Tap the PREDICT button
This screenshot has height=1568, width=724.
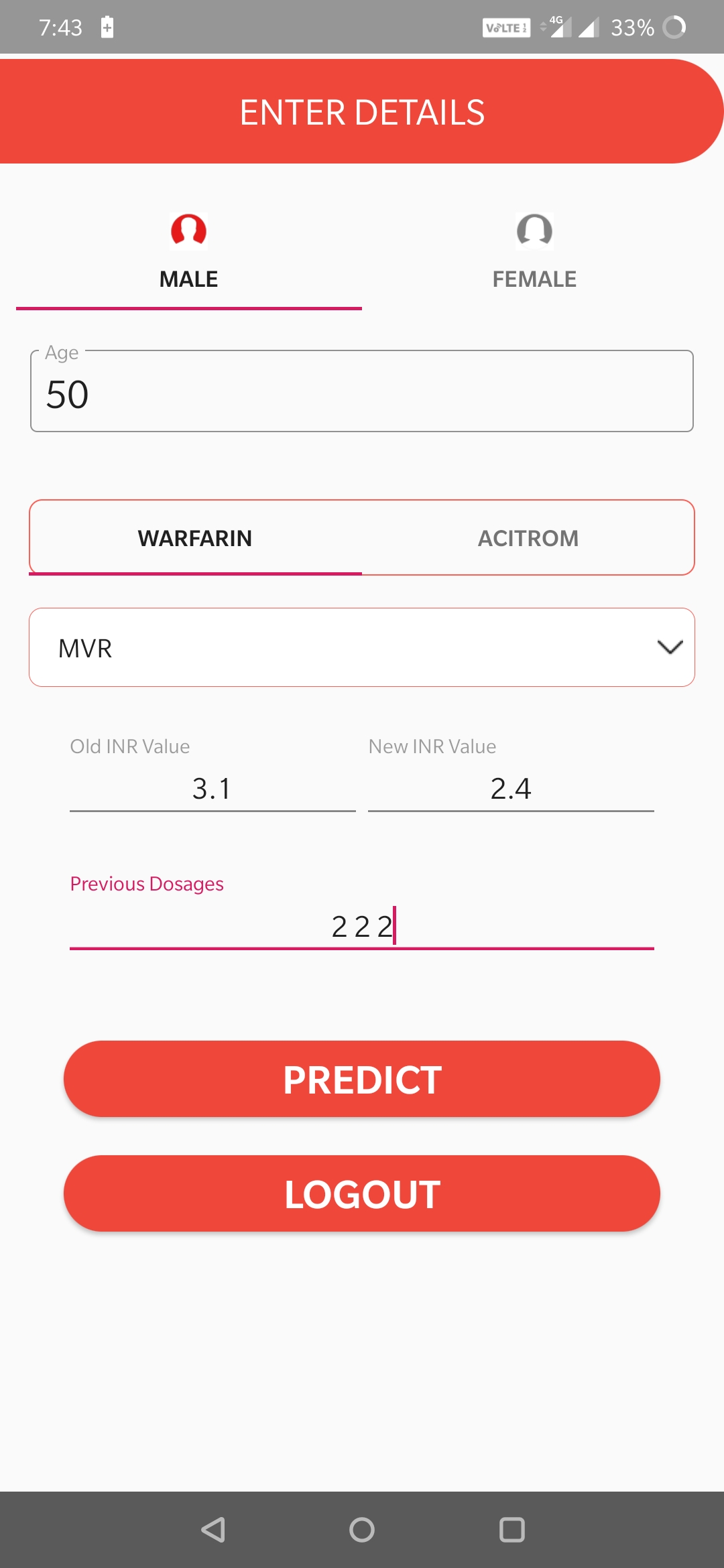coord(362,1079)
